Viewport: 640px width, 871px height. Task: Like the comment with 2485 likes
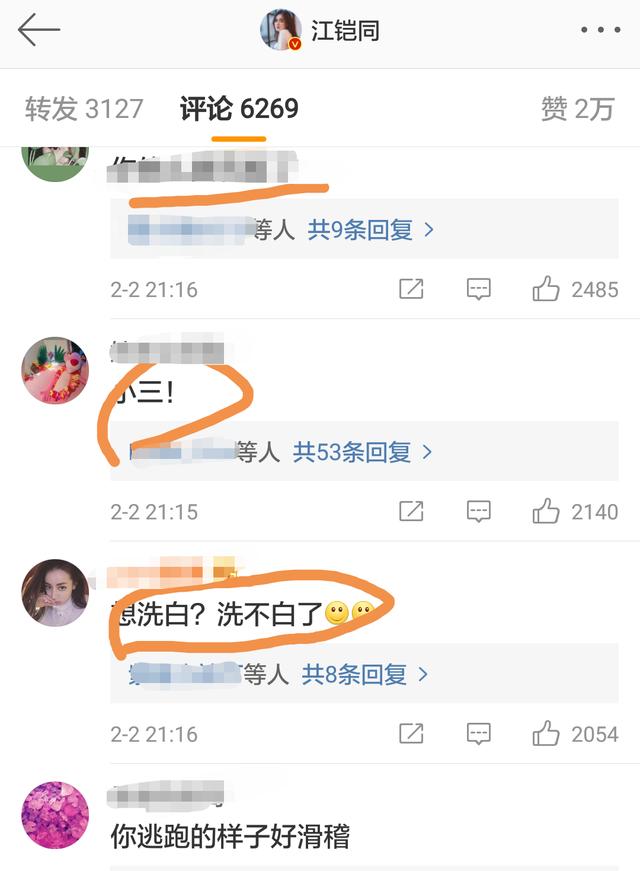pyautogui.click(x=546, y=290)
